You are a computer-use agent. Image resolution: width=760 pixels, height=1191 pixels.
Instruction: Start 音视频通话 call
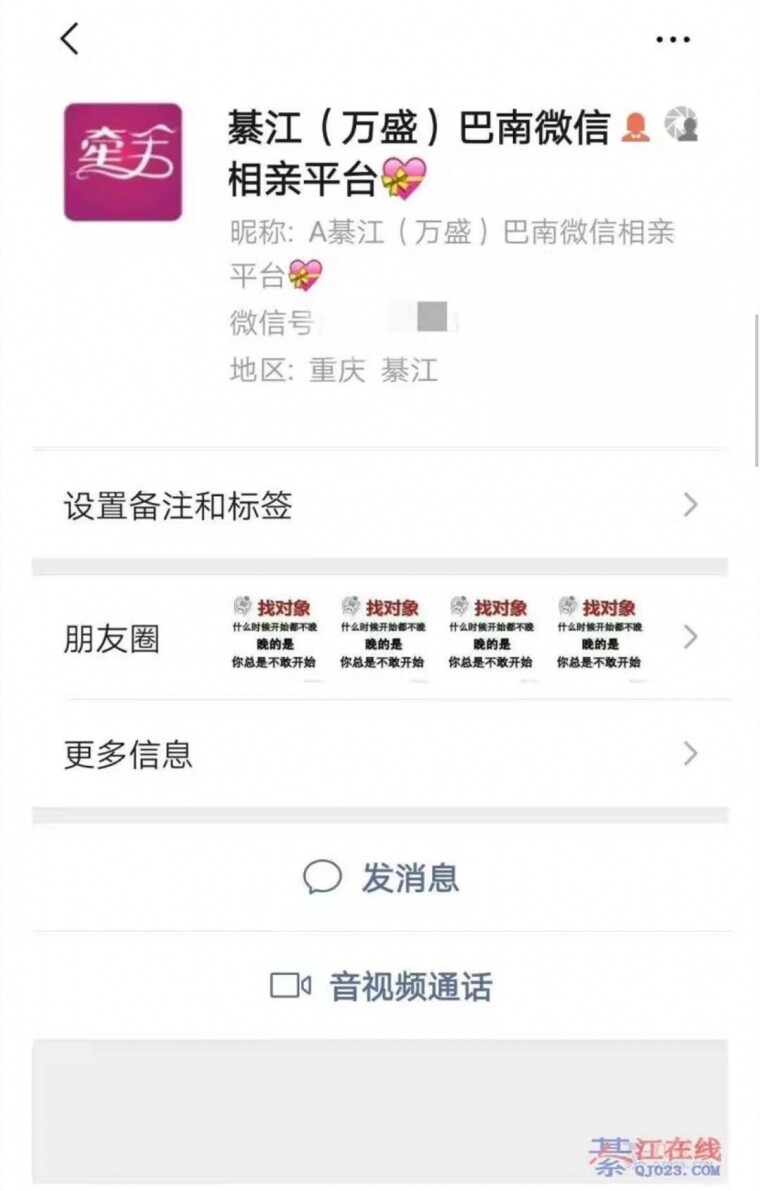click(x=382, y=987)
